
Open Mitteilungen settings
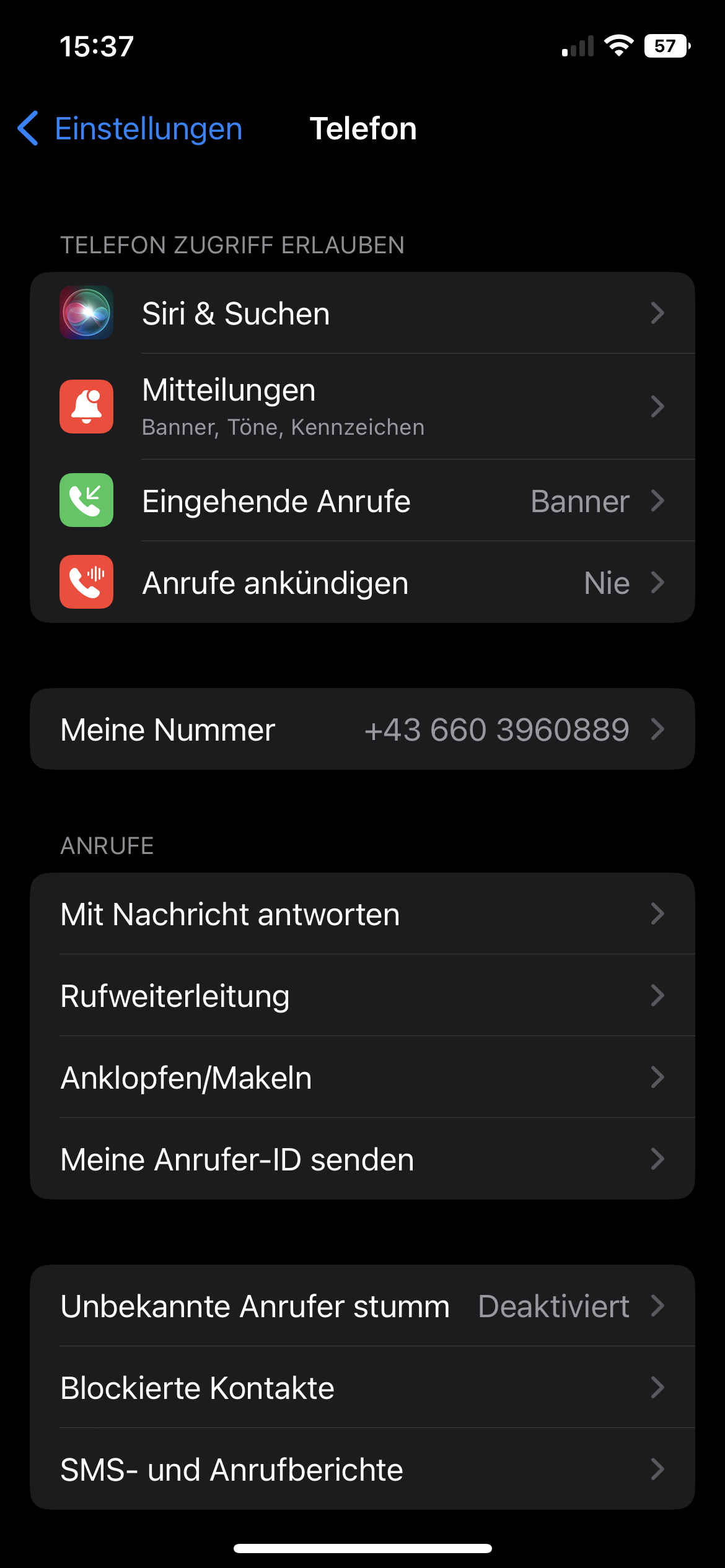click(362, 406)
